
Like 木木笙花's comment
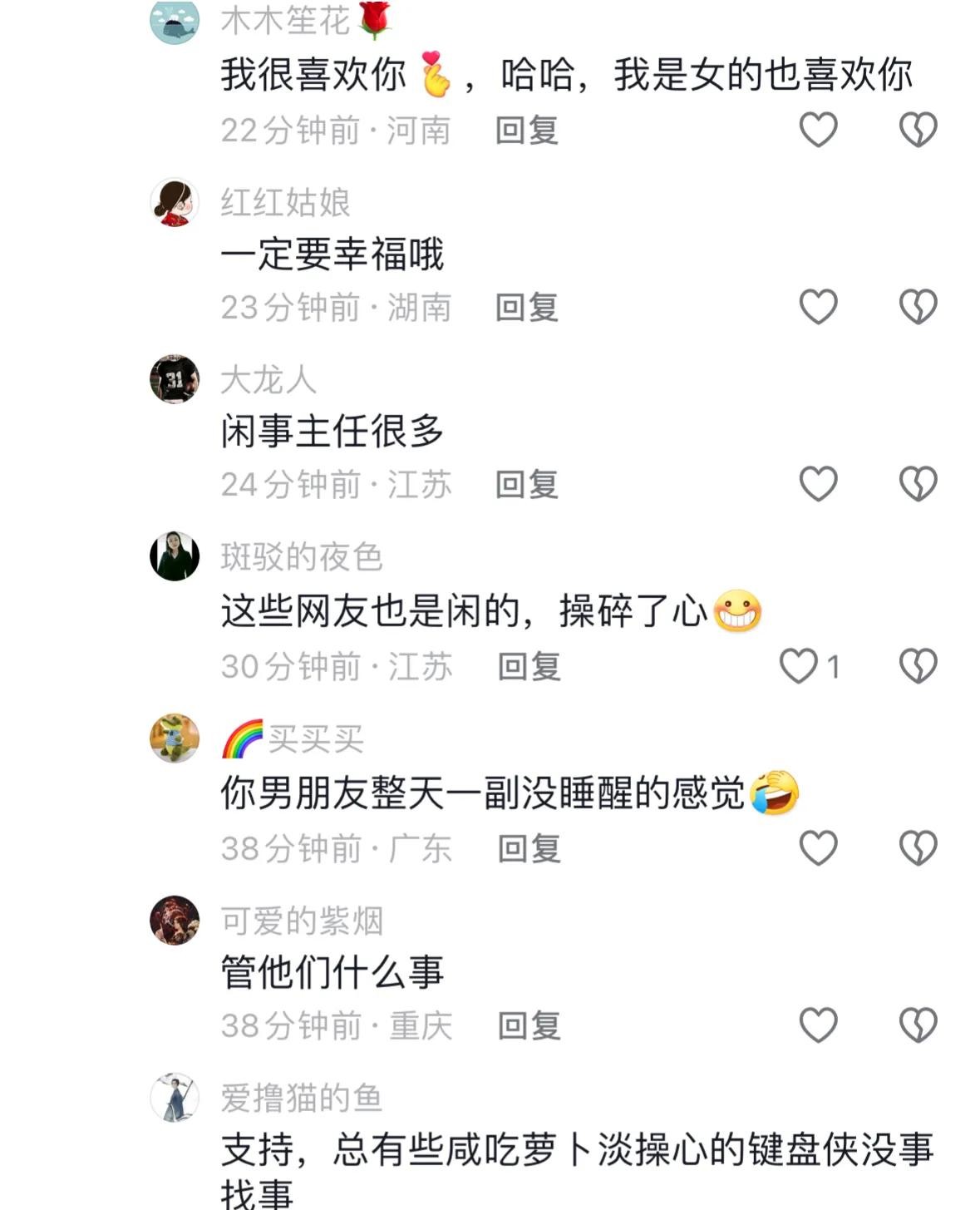[x=818, y=130]
